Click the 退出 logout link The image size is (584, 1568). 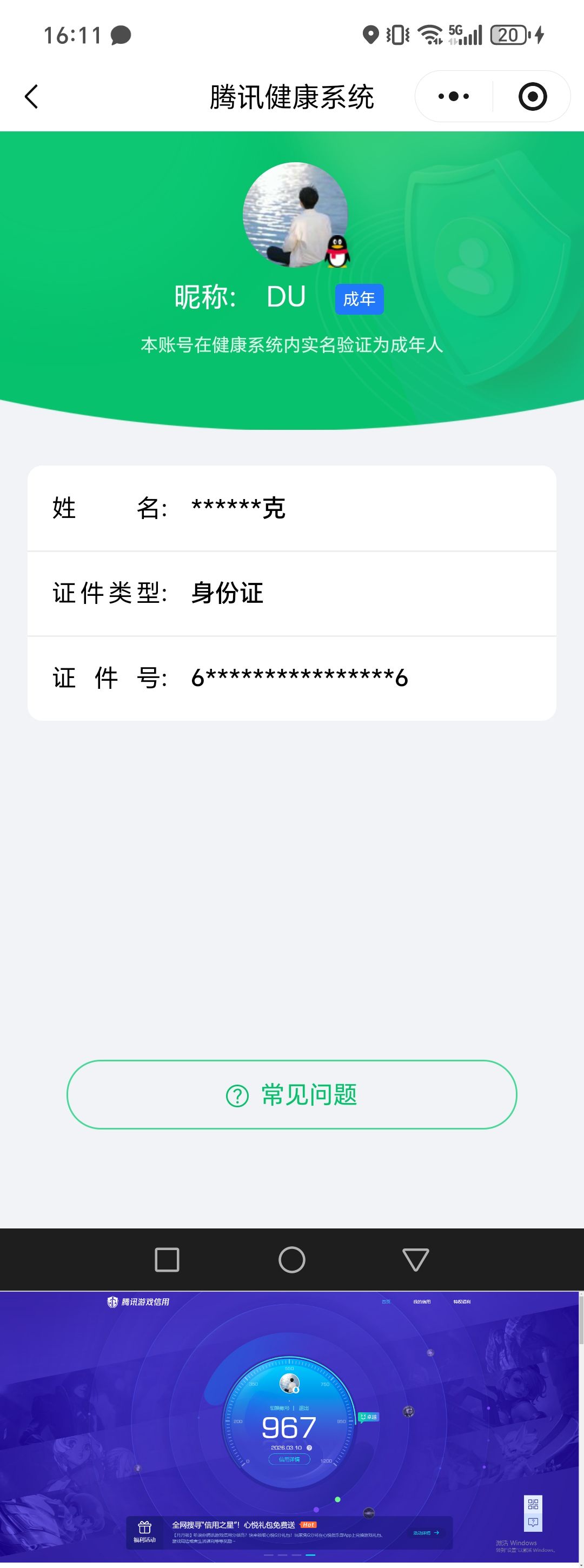tap(304, 1408)
